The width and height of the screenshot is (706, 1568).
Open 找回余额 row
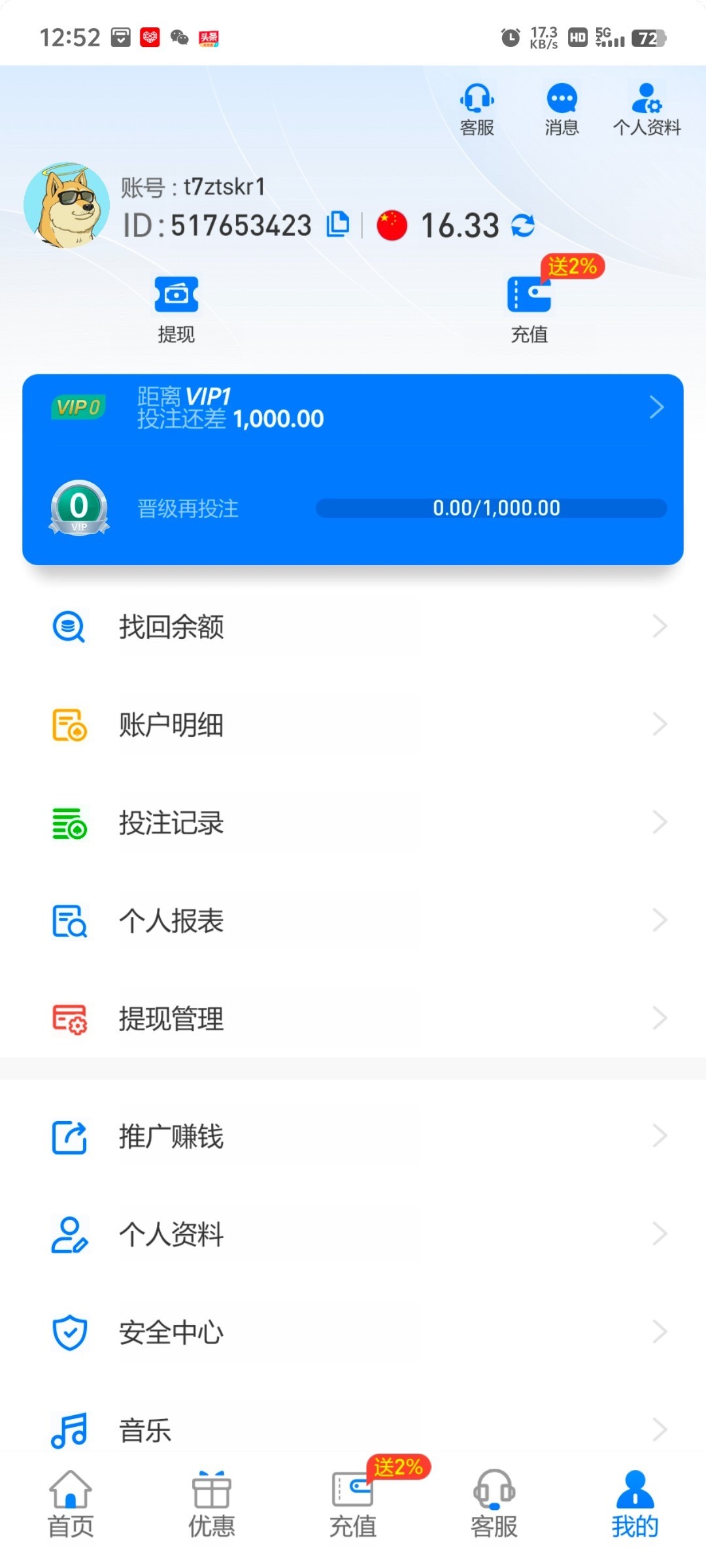click(x=353, y=627)
